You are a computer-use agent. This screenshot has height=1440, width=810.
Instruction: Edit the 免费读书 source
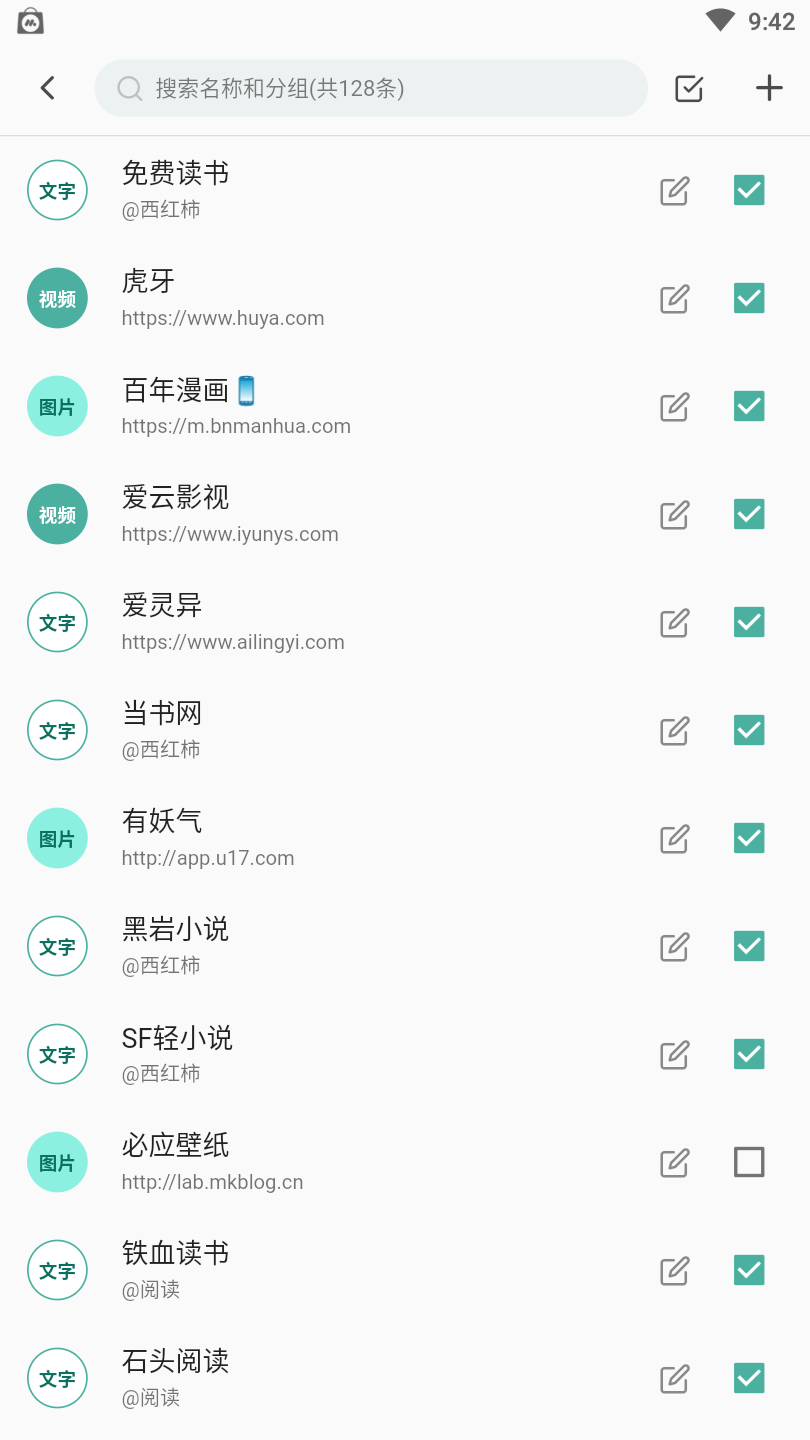pyautogui.click(x=675, y=190)
